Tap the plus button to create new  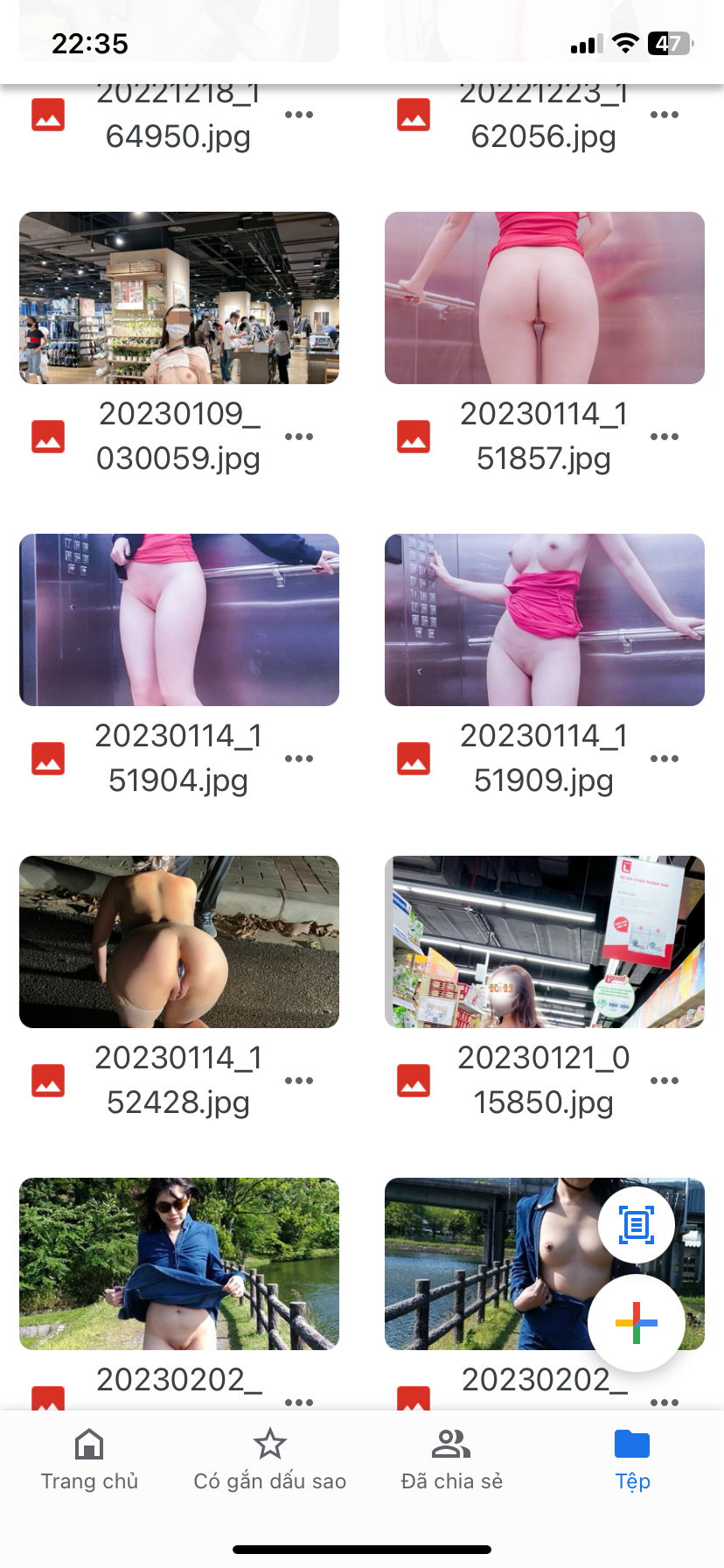[x=636, y=1323]
